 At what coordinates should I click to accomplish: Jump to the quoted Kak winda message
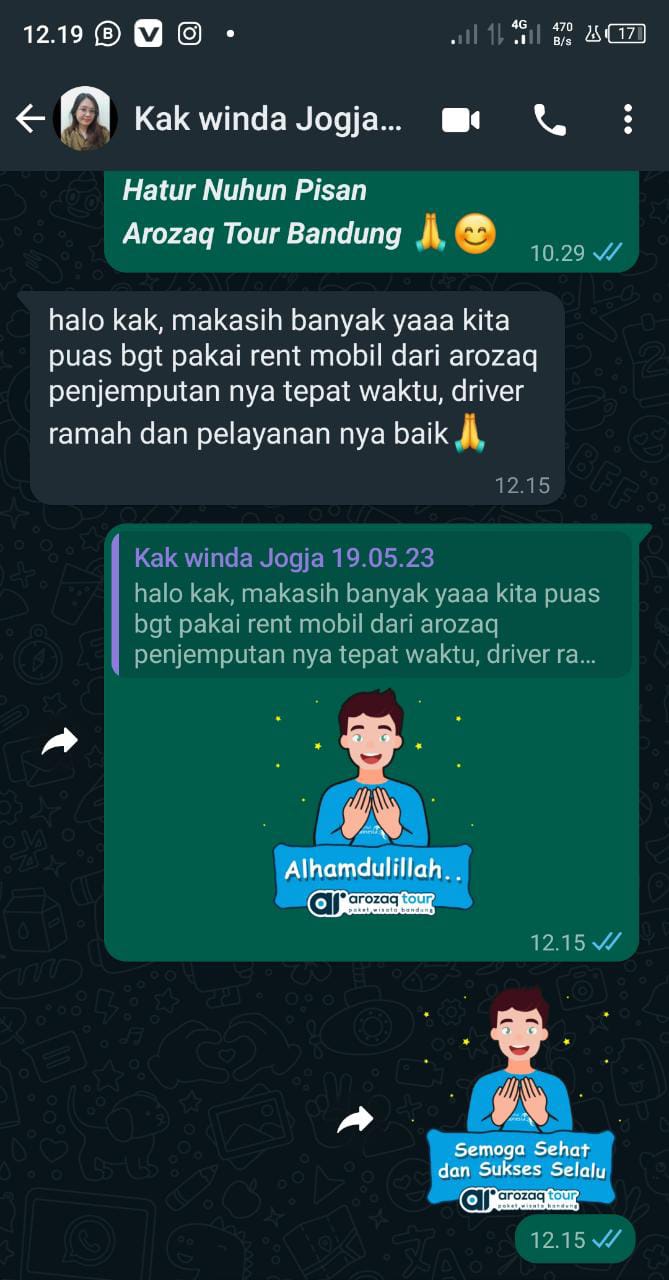(370, 605)
